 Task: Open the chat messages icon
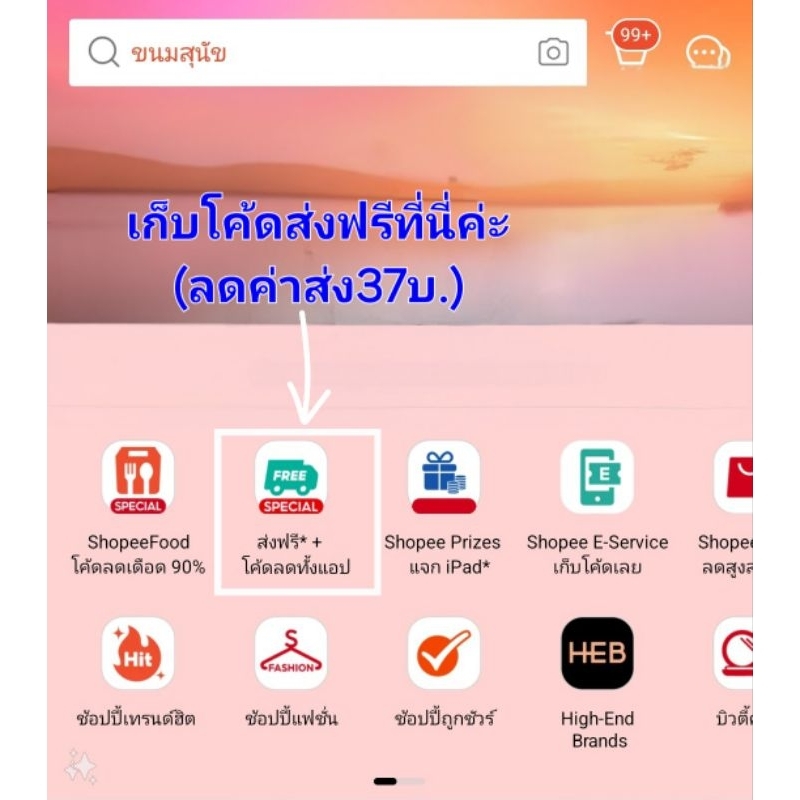[708, 54]
